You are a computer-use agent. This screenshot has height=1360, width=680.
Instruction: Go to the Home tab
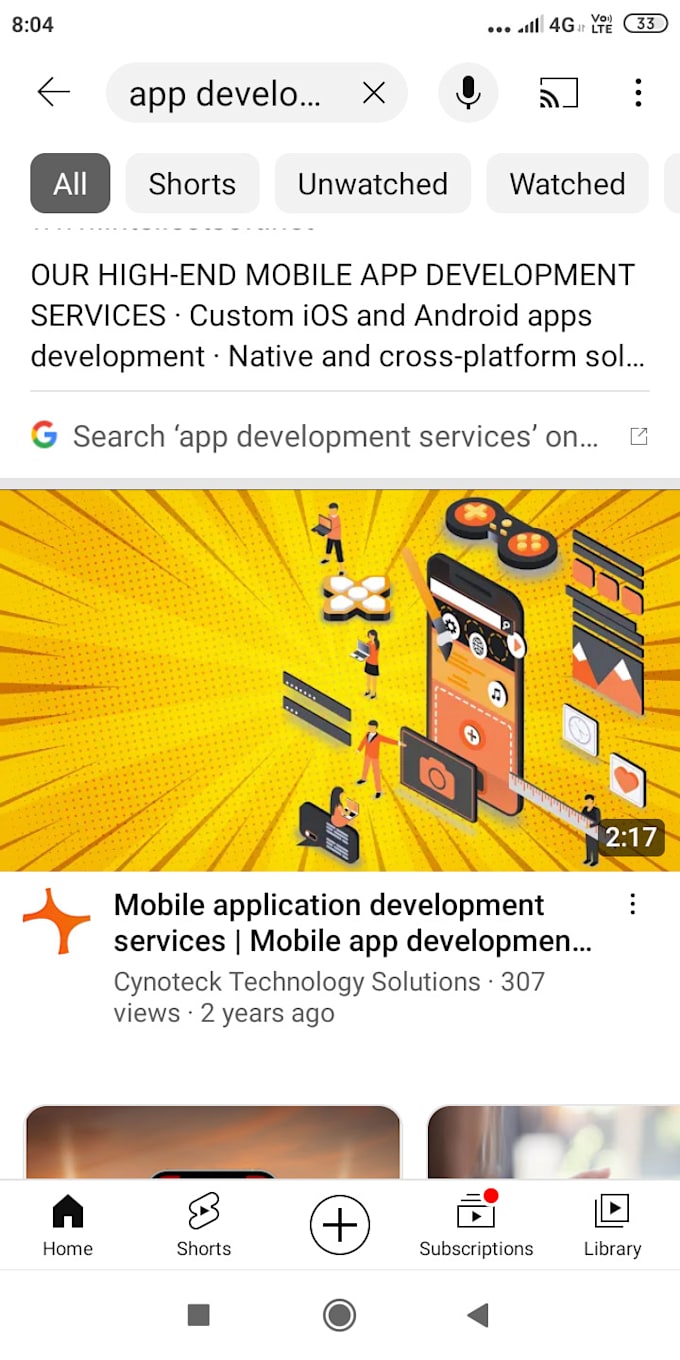tap(68, 1225)
